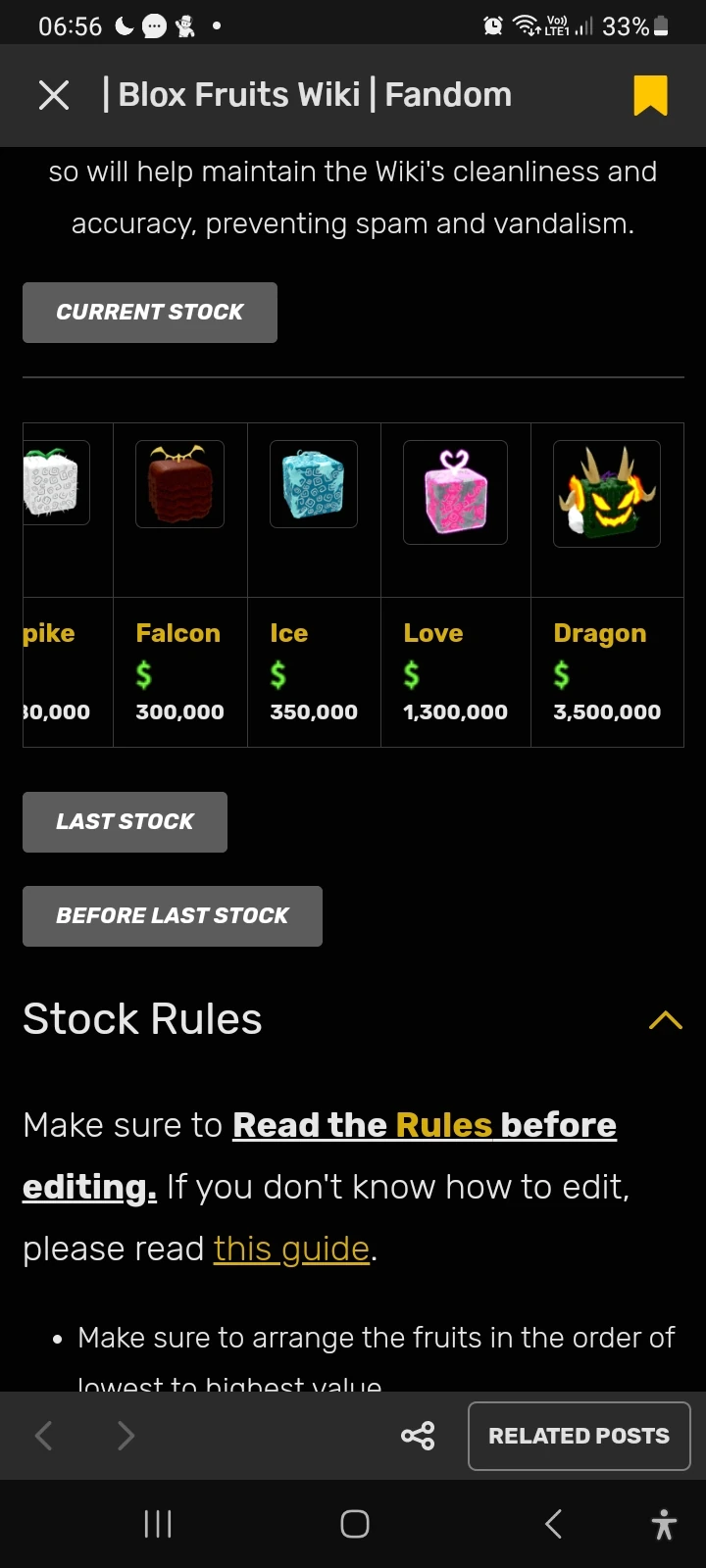View the LAST STOCK listing
This screenshot has width=706, height=1568.
125,821
